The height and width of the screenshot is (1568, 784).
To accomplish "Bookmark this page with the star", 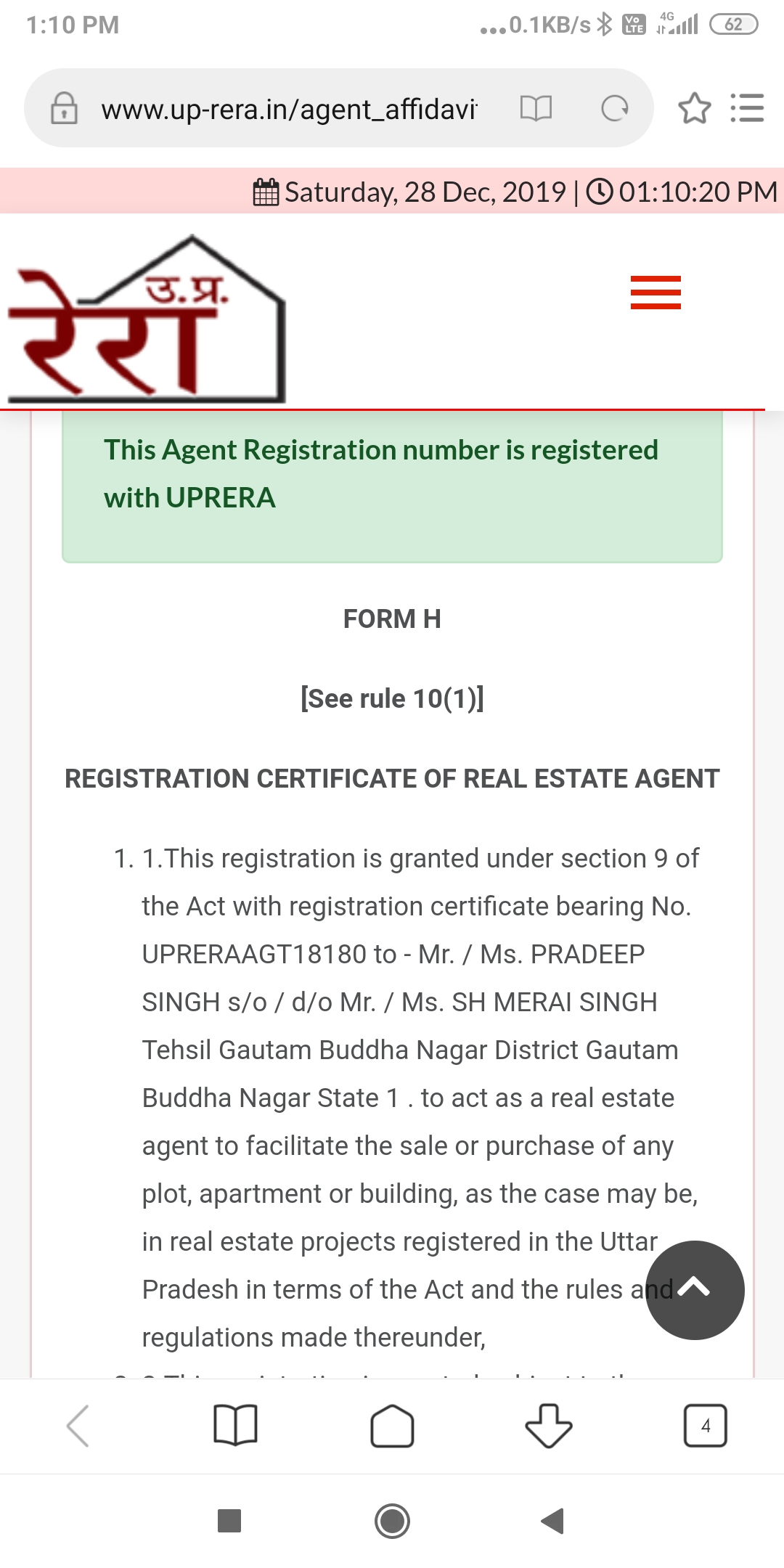I will (694, 109).
